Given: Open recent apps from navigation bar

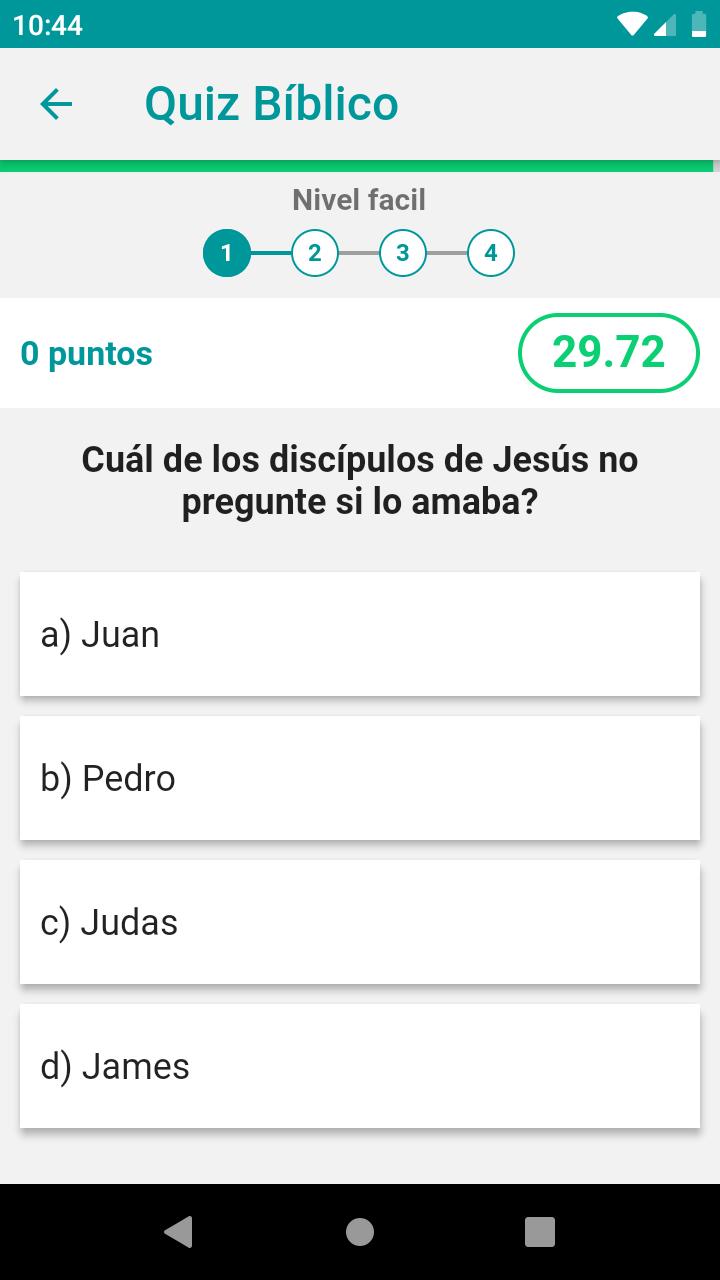Looking at the screenshot, I should (x=540, y=1232).
